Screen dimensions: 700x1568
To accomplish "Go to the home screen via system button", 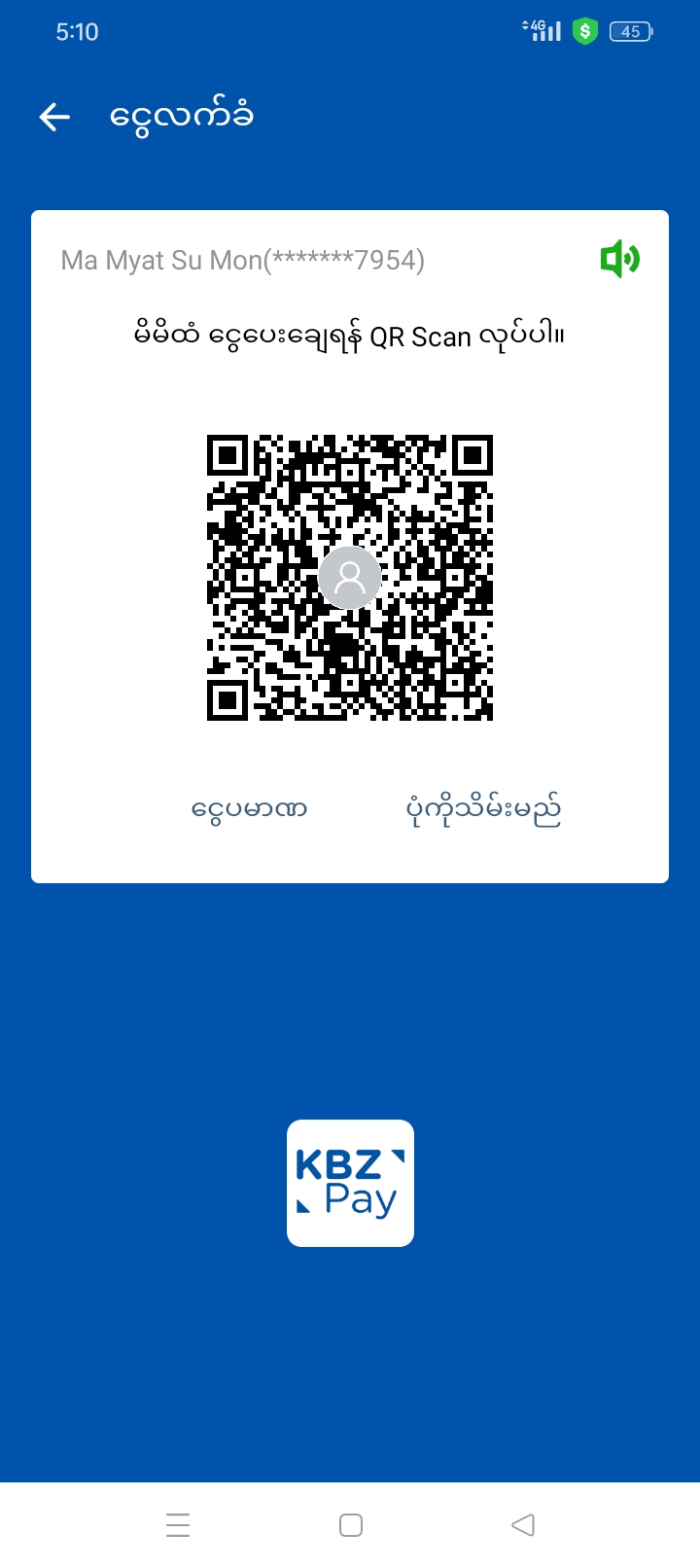I will (x=351, y=1524).
